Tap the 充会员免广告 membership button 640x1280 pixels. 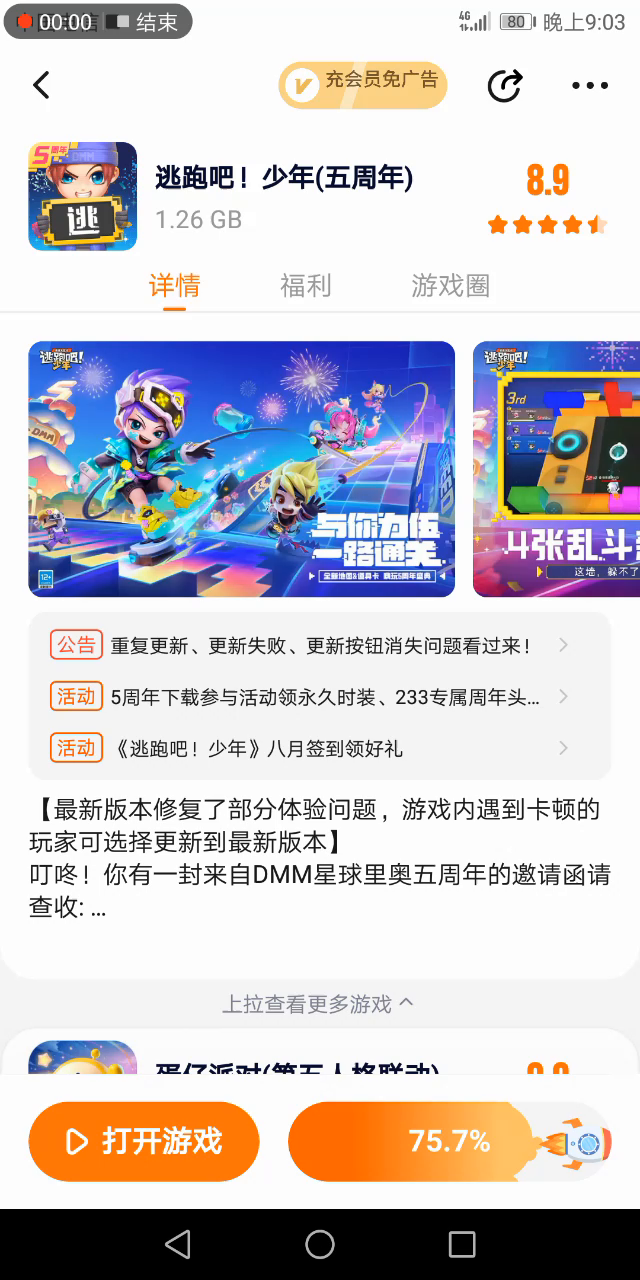(362, 85)
